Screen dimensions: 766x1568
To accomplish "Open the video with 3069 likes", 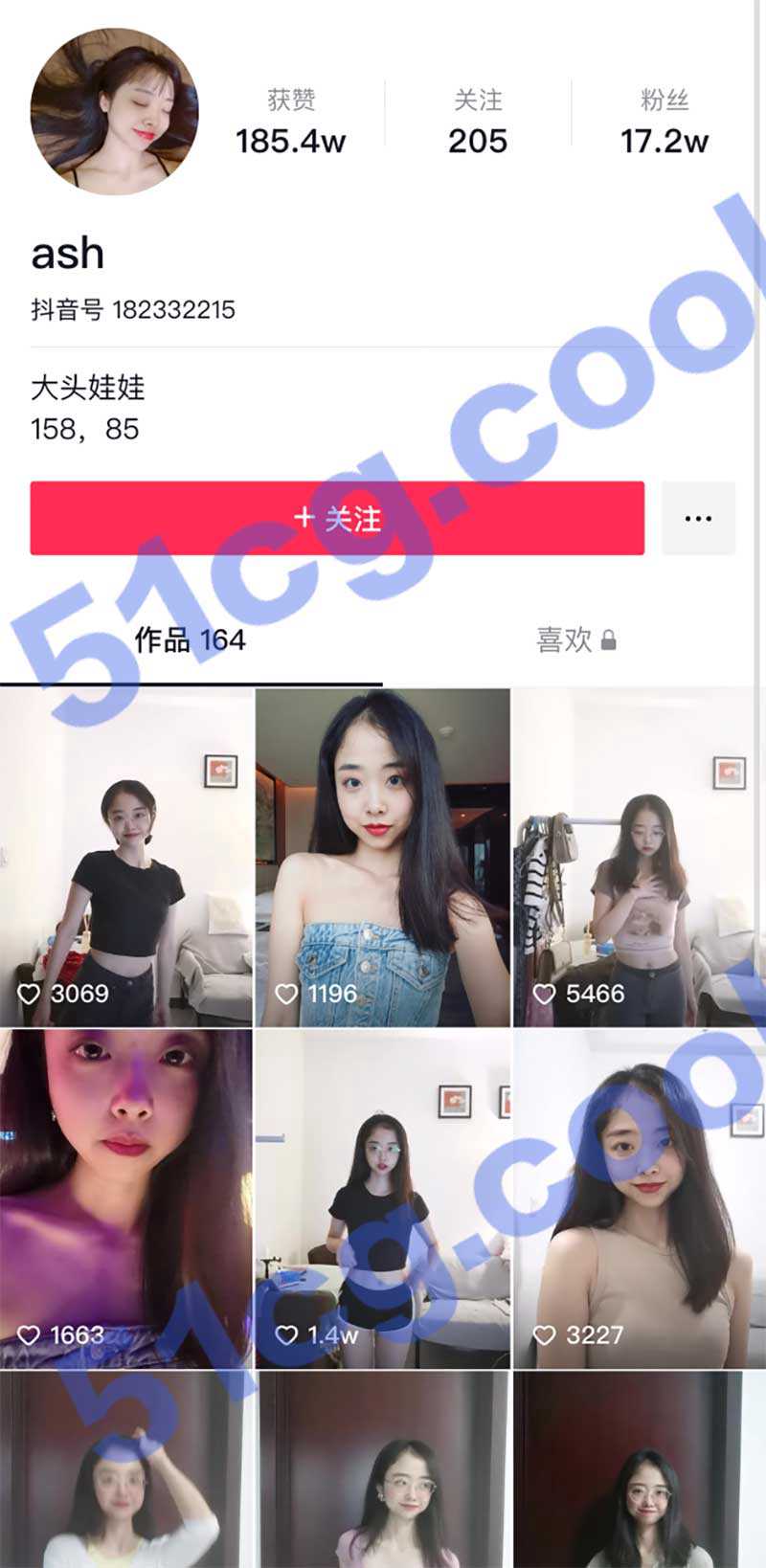I will [x=126, y=857].
